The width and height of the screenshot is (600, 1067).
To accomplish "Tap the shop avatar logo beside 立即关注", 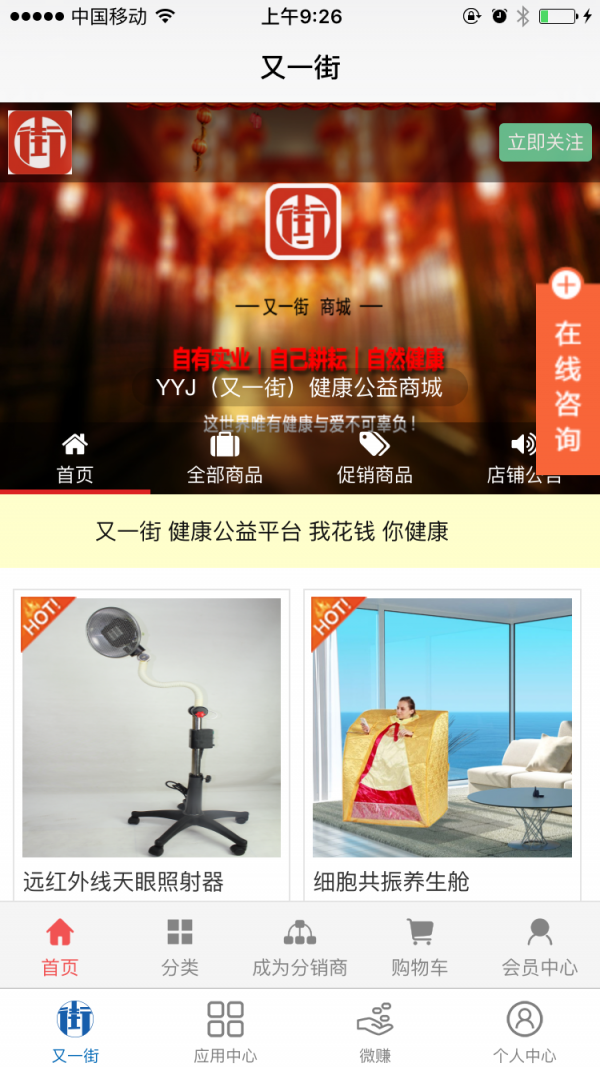I will pos(40,142).
